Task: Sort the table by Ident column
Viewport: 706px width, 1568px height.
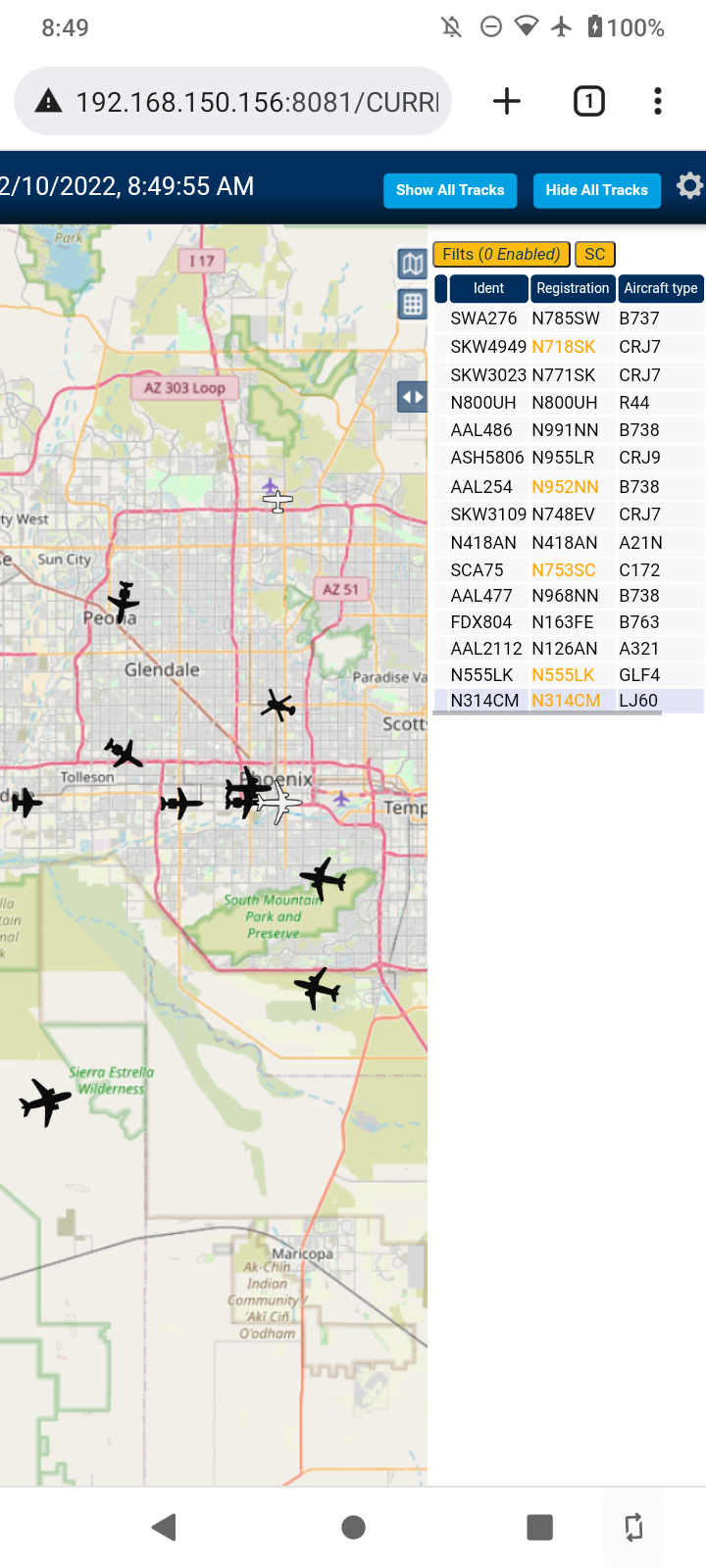Action: click(488, 288)
